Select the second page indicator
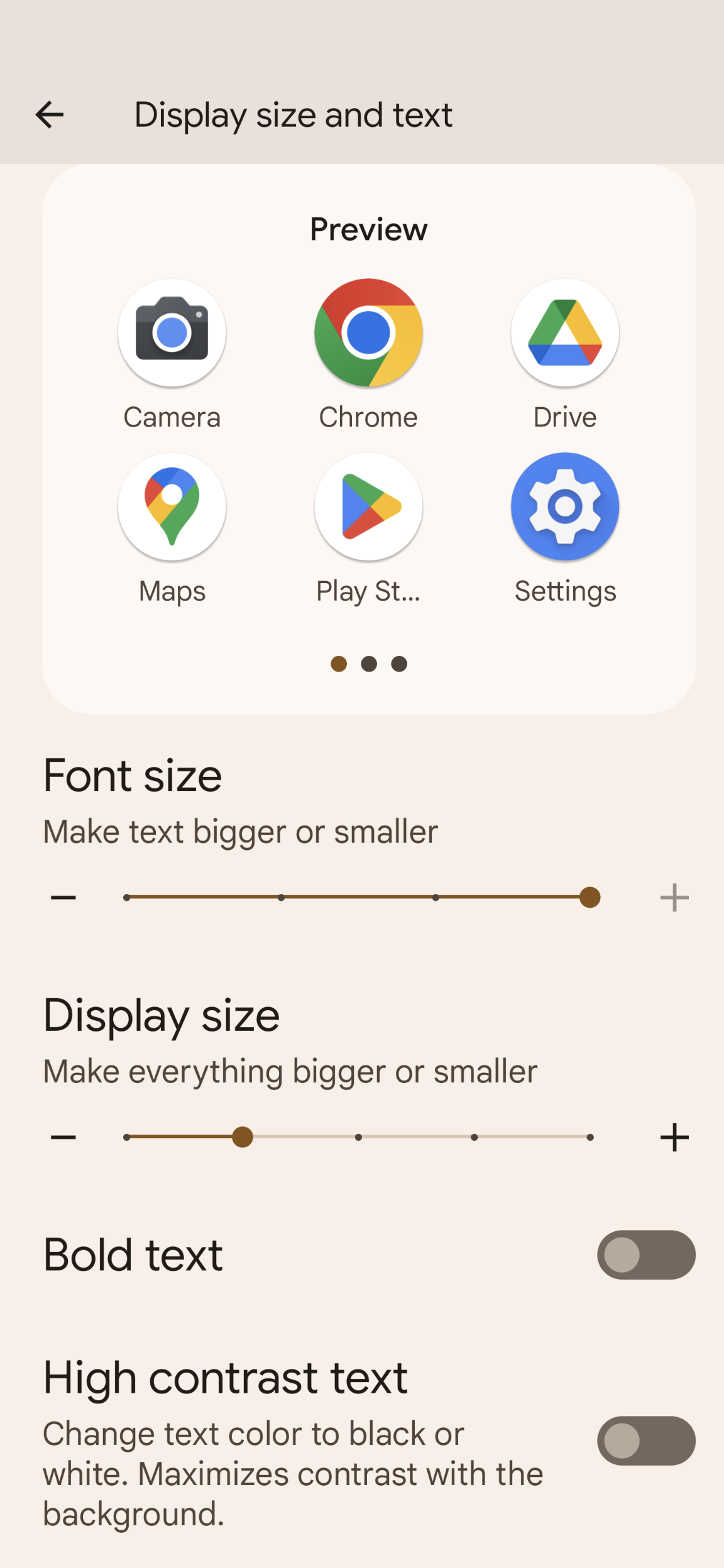This screenshot has height=1568, width=724. pyautogui.click(x=369, y=663)
